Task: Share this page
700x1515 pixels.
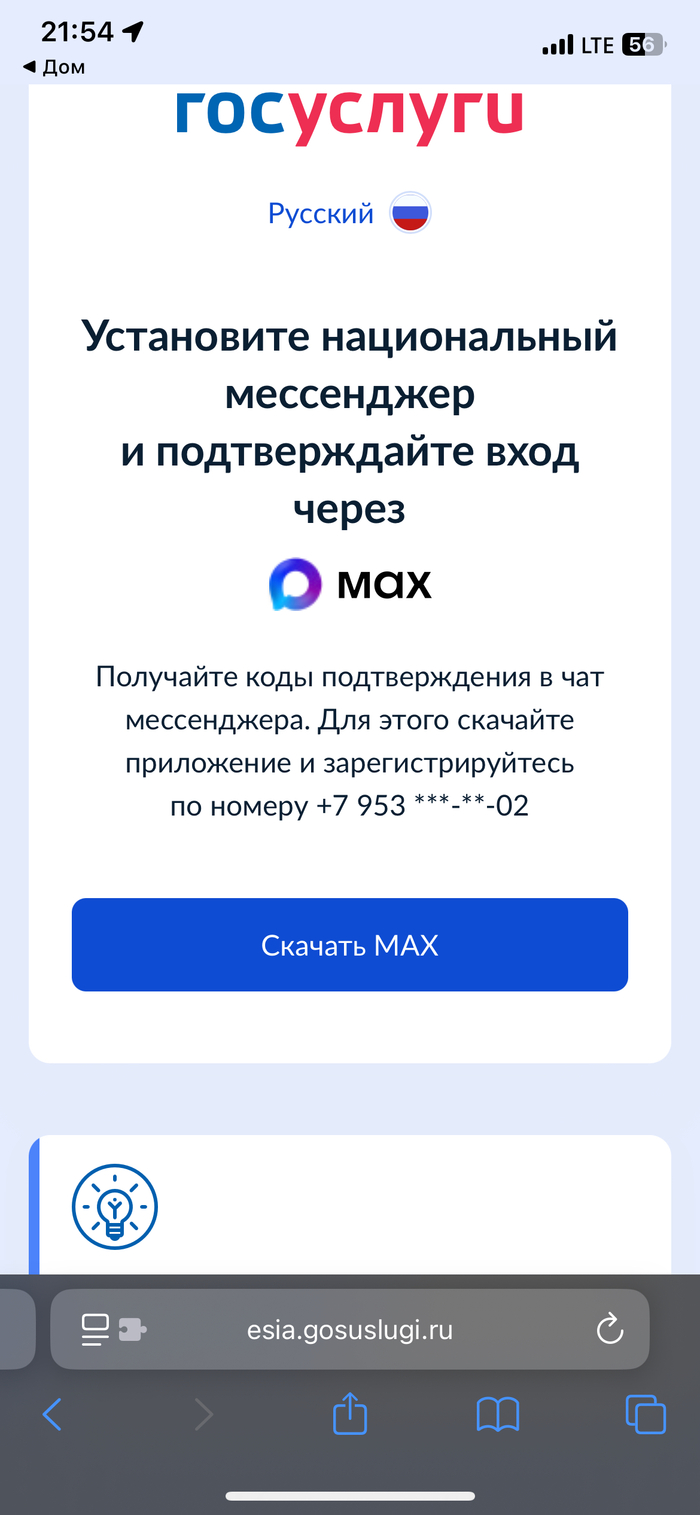Action: pyautogui.click(x=350, y=1414)
